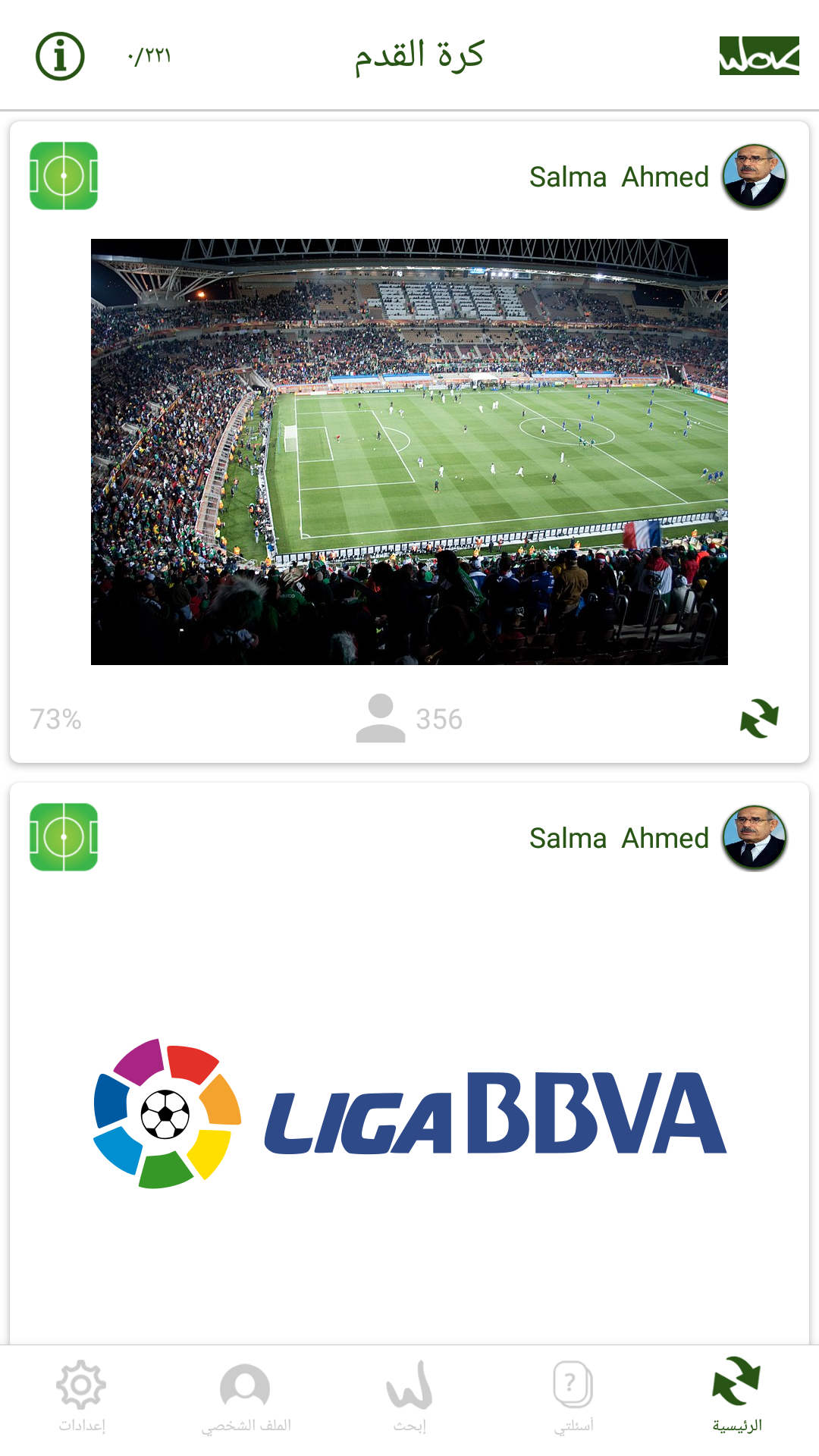The image size is (819, 1456).
Task: Open the Liga BBVA post
Action: tap(409, 1112)
